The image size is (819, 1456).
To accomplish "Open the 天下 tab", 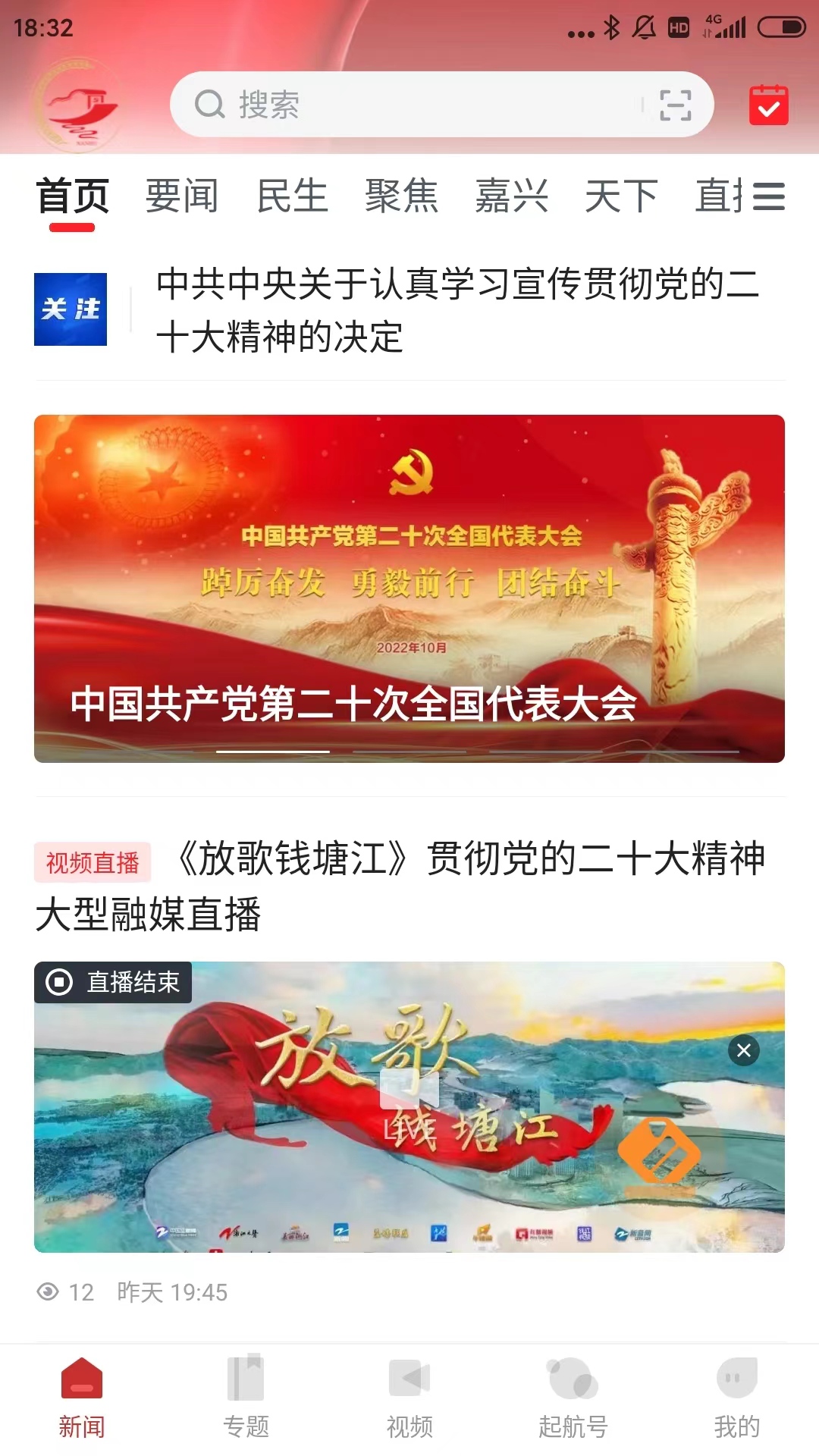I will 621,196.
